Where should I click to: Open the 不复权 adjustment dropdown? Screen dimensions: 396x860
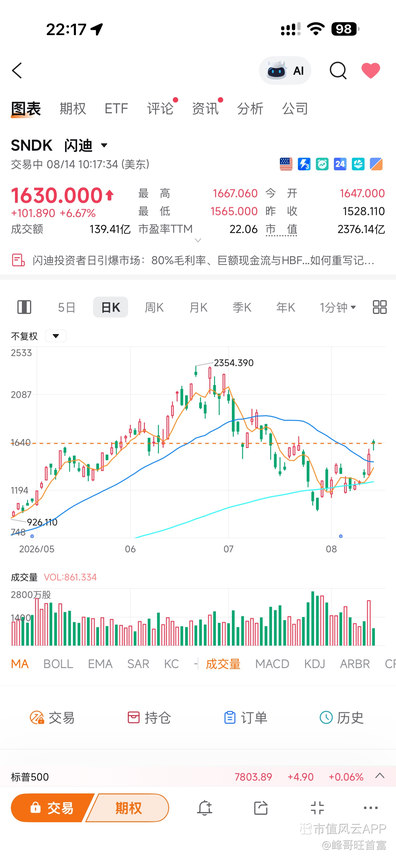pyautogui.click(x=38, y=336)
